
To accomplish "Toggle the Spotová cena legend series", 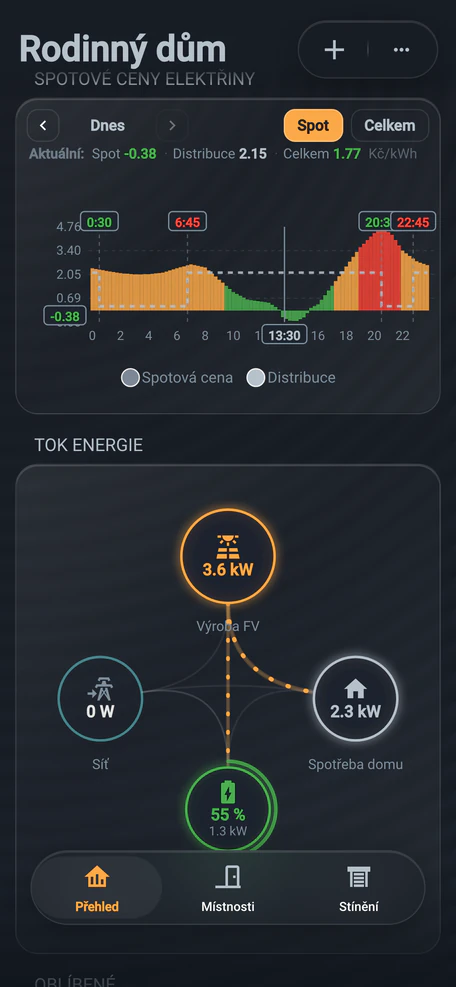I will (177, 378).
